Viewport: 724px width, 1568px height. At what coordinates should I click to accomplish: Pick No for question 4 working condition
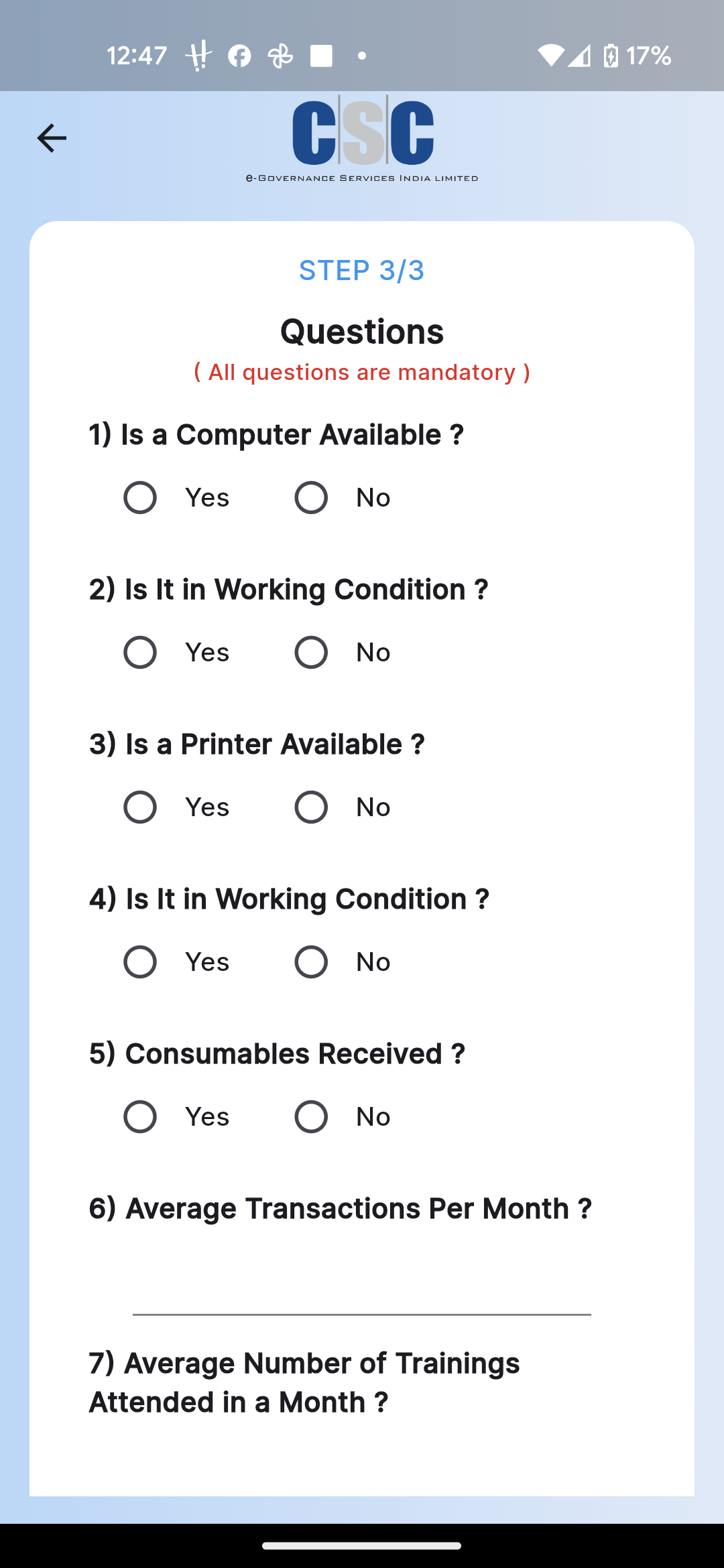(311, 962)
